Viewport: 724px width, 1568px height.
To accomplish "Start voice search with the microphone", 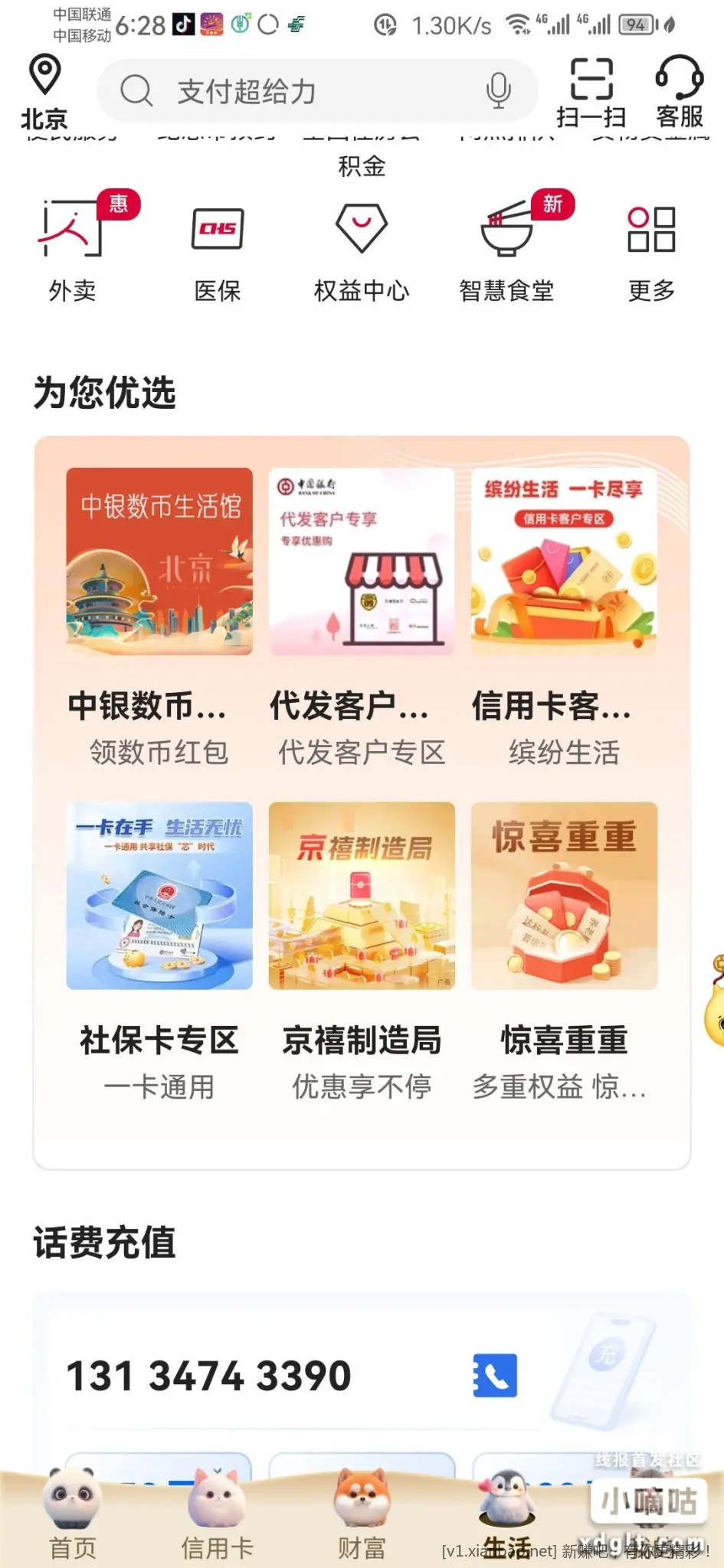I will [x=498, y=91].
